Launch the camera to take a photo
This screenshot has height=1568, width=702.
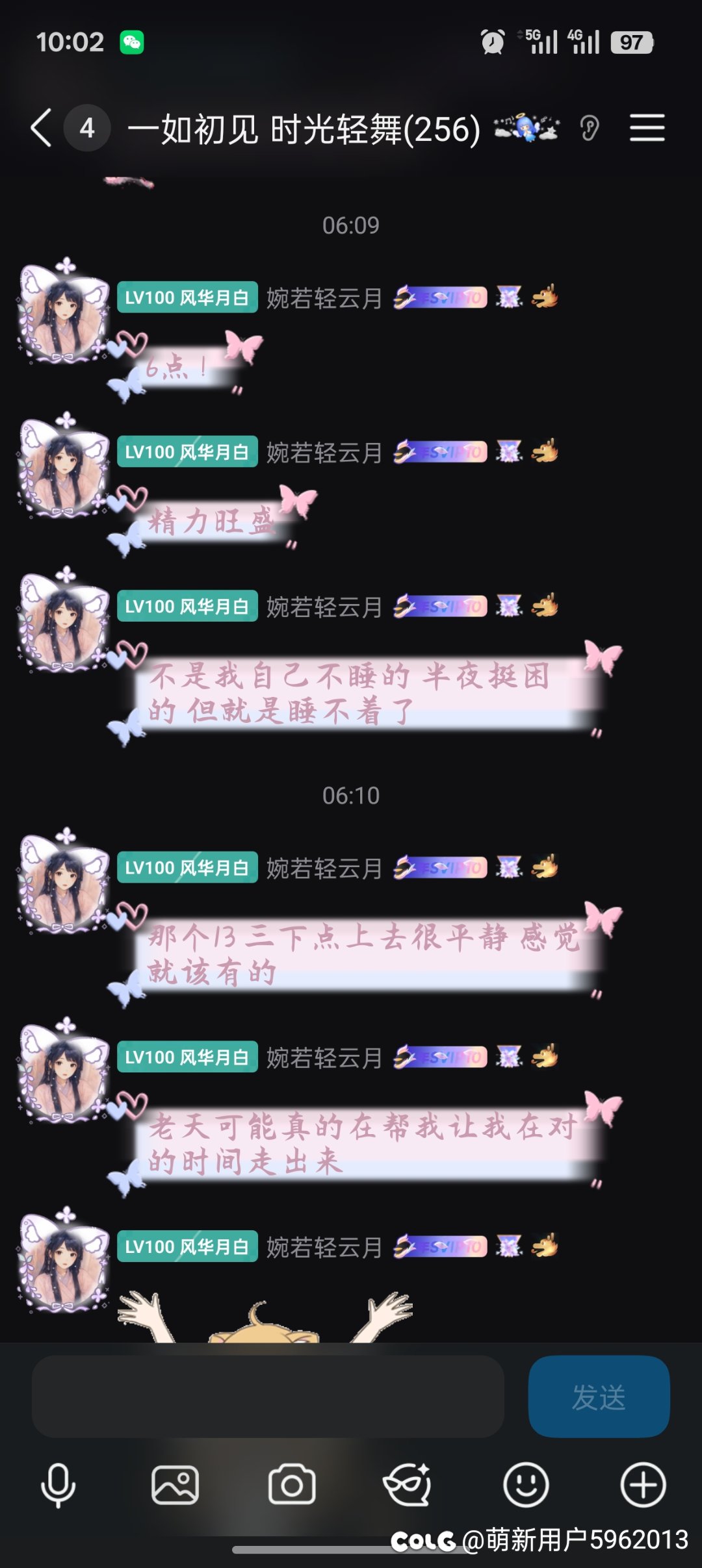coord(292,1485)
